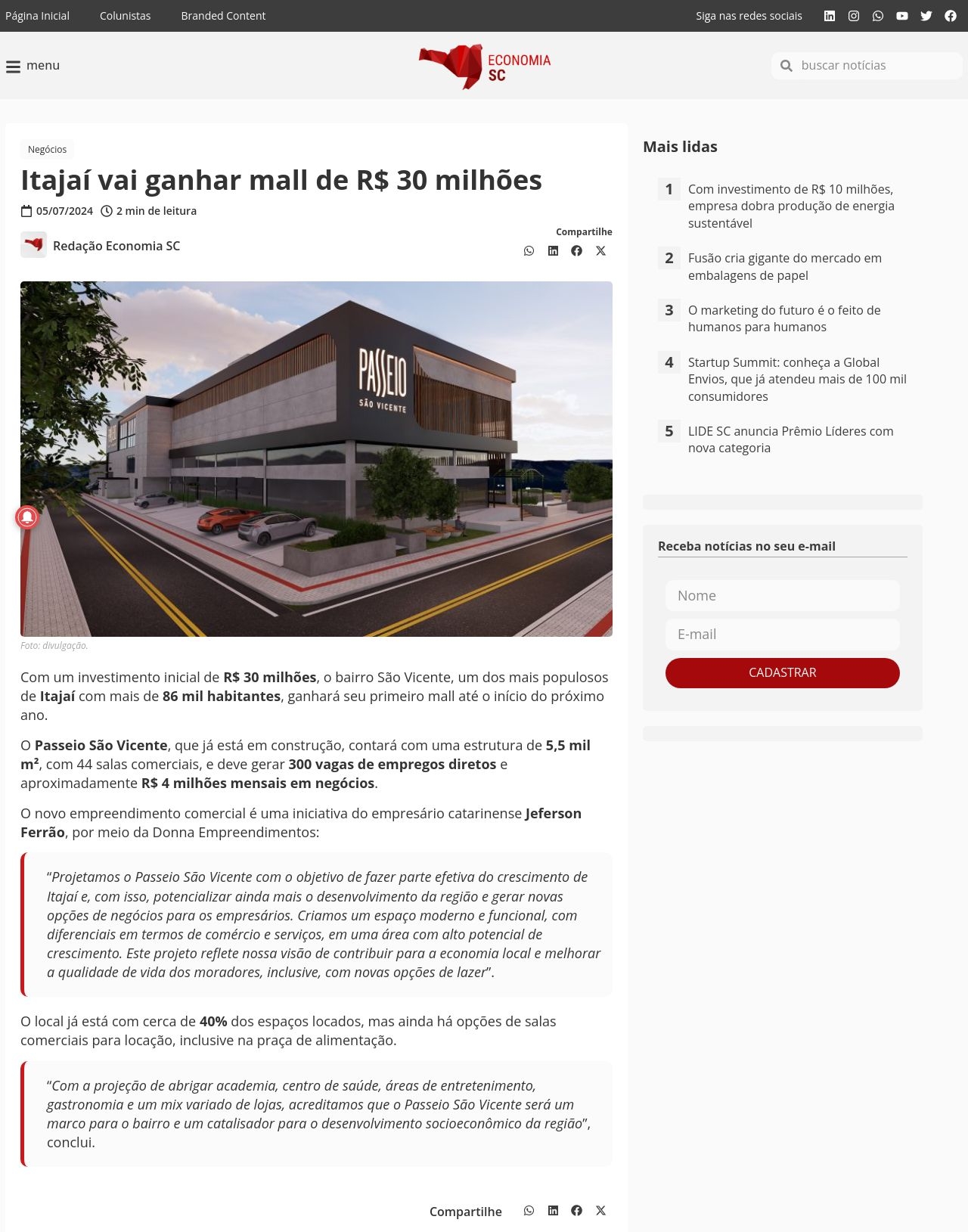The width and height of the screenshot is (968, 1232).
Task: Share on X at the article bottom
Action: (x=600, y=1211)
